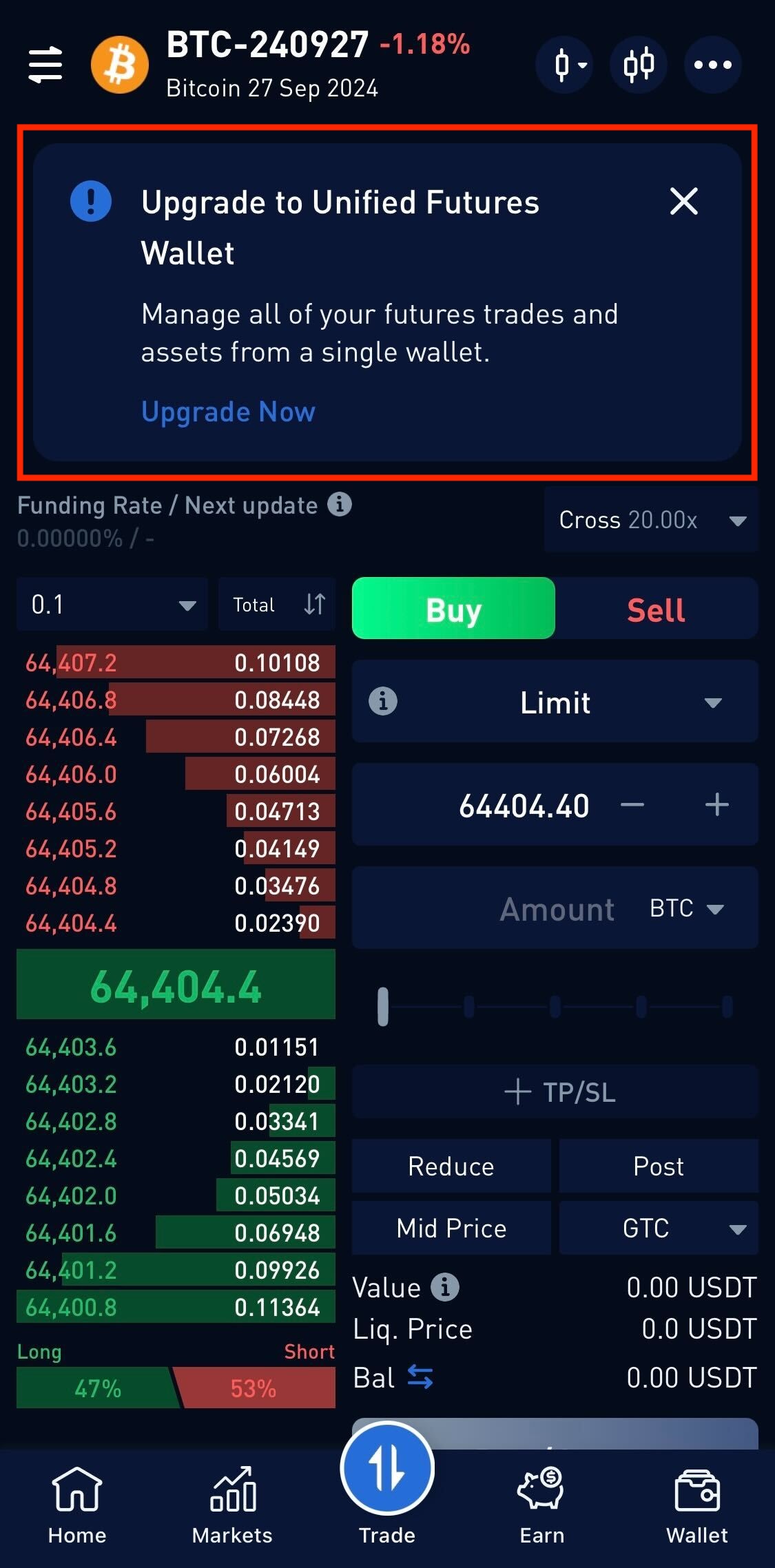Open the Markets tab icon
Screen dimensions: 775x1568
[233, 1485]
